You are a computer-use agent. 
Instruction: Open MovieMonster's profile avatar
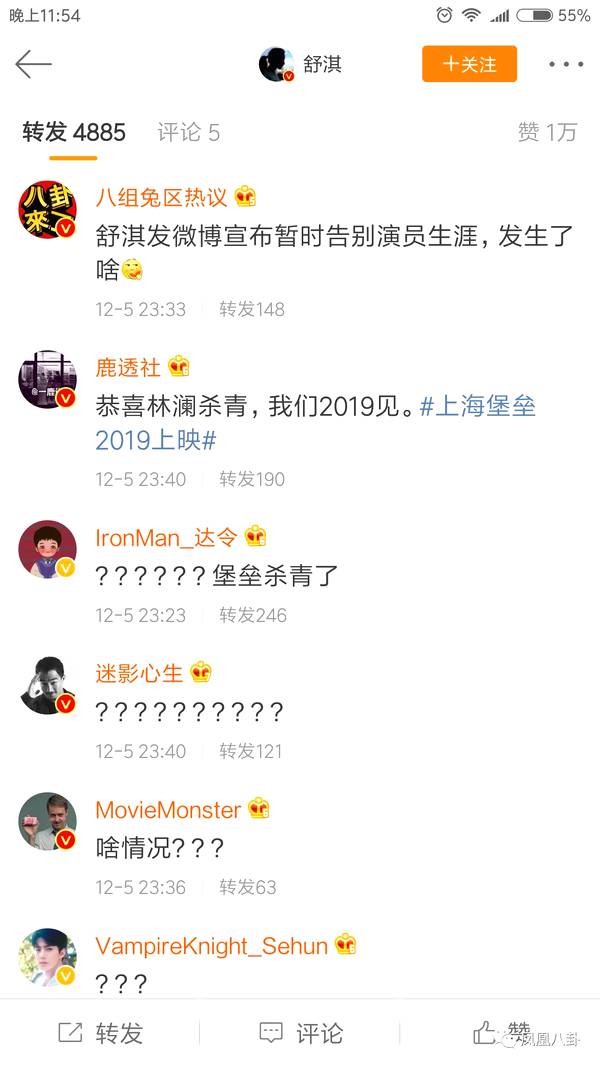(47, 822)
